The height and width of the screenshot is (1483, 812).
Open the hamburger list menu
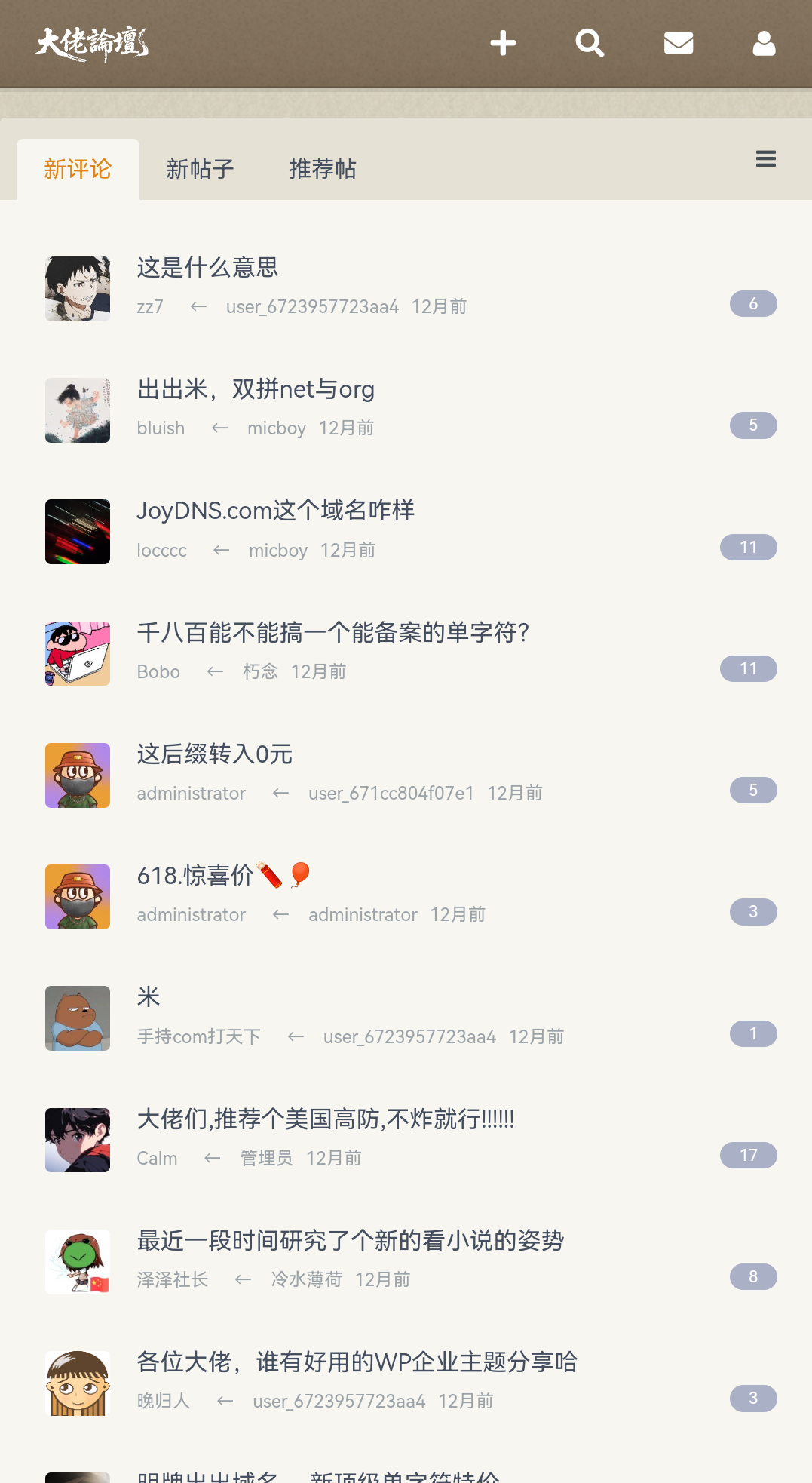pos(766,159)
